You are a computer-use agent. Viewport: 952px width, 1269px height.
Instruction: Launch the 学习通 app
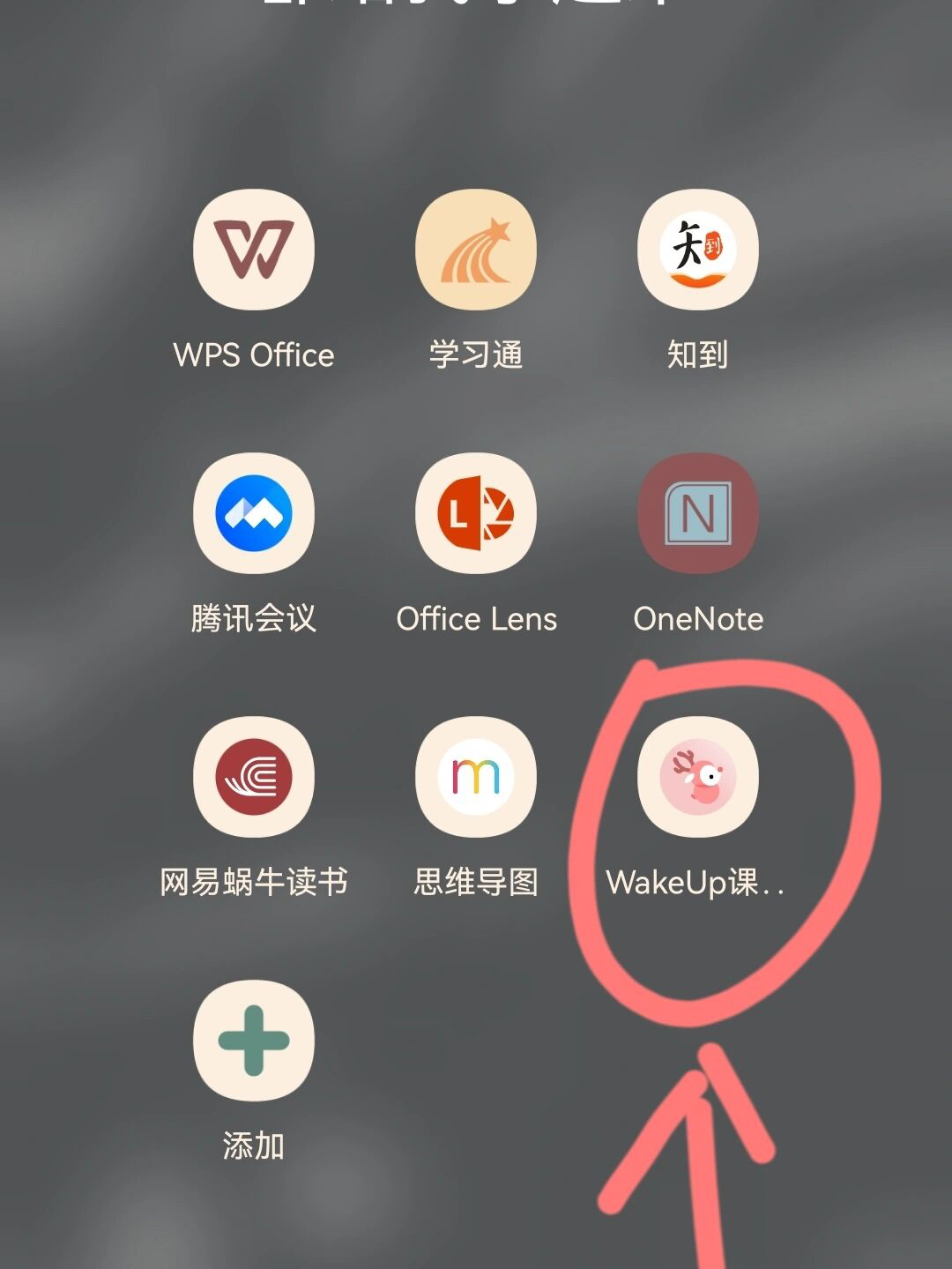tap(476, 250)
